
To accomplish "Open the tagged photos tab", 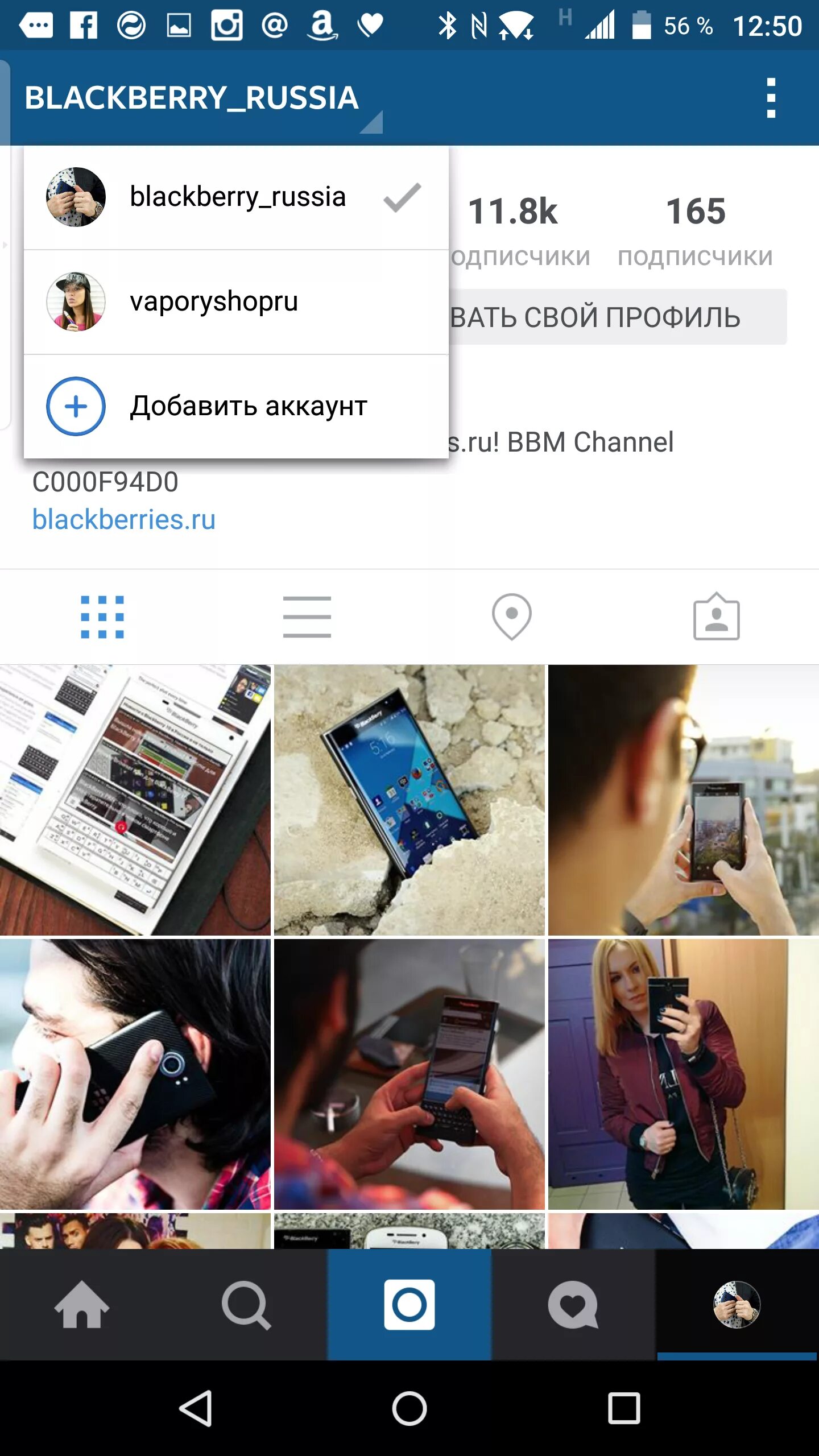I will [717, 617].
